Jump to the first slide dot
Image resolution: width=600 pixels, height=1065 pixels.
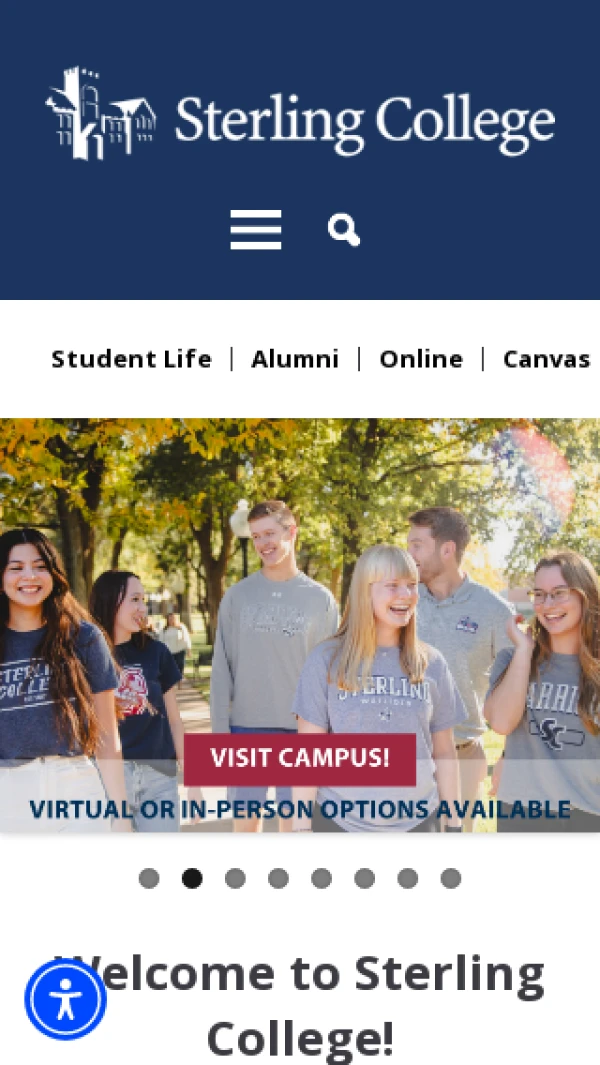click(149, 878)
